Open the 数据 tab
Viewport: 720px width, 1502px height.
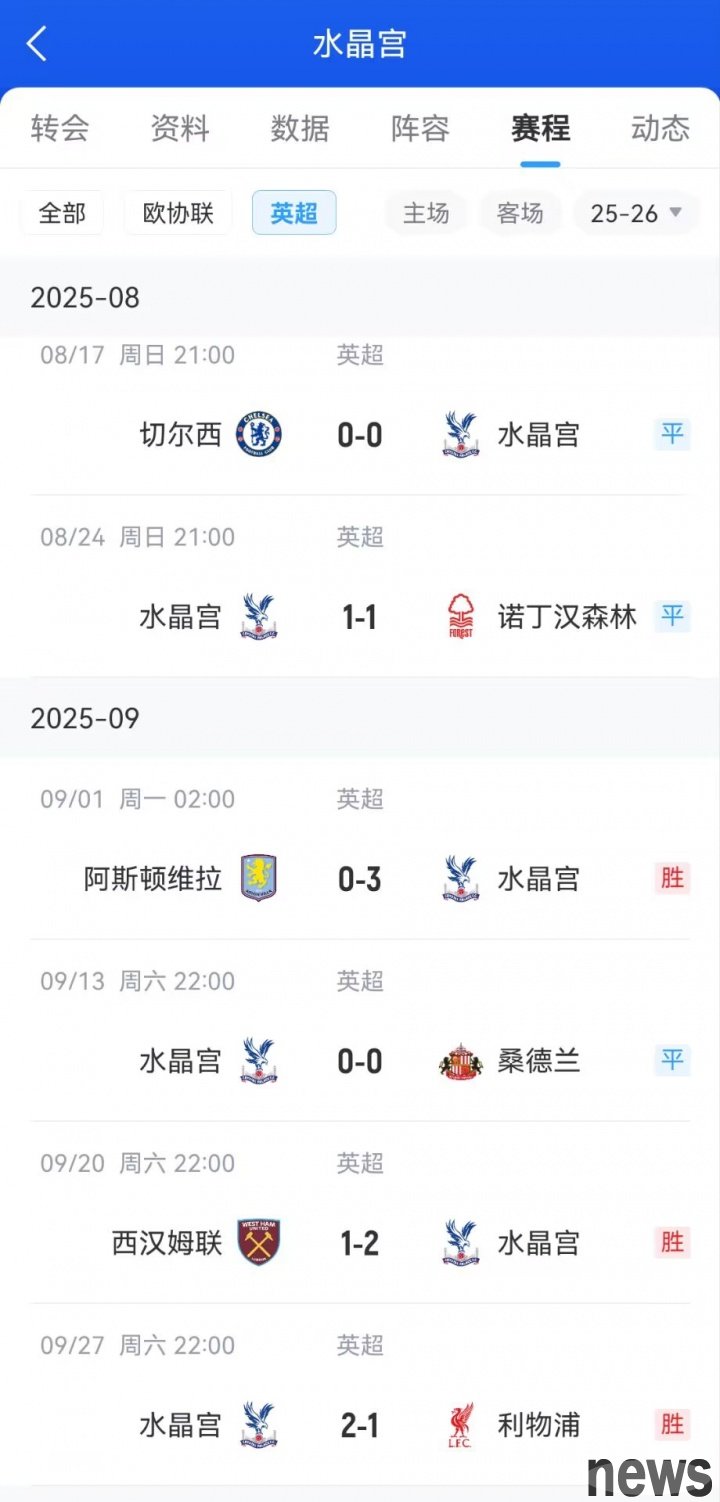300,128
